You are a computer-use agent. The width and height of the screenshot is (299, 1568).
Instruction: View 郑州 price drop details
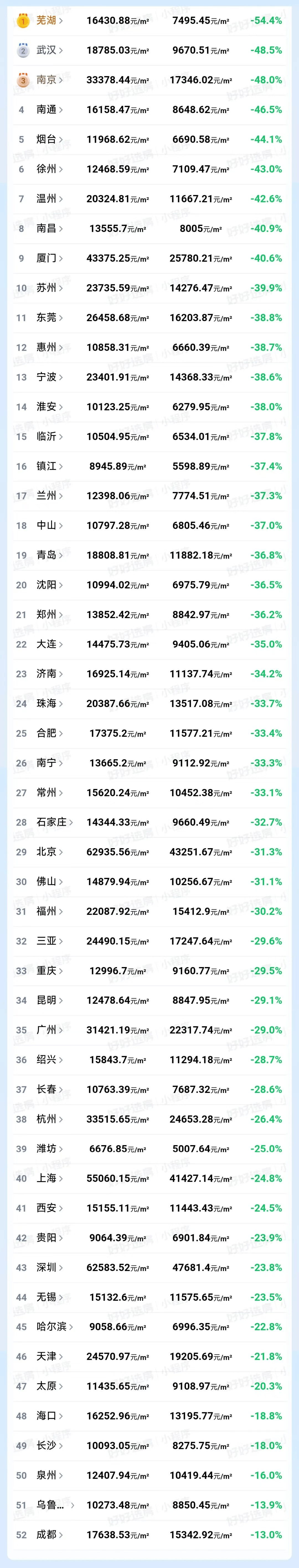coord(49,615)
